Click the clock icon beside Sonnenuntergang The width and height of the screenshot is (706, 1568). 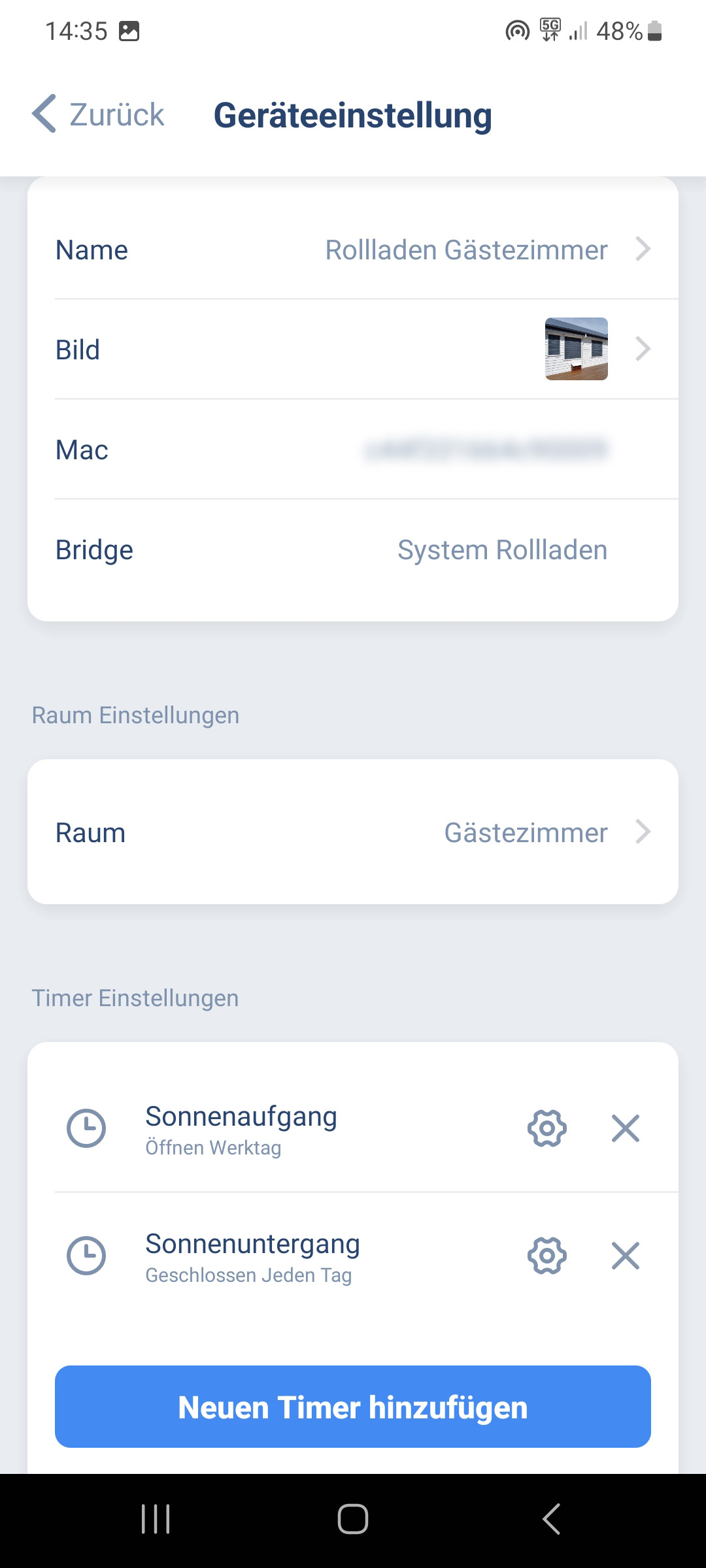click(x=86, y=1255)
